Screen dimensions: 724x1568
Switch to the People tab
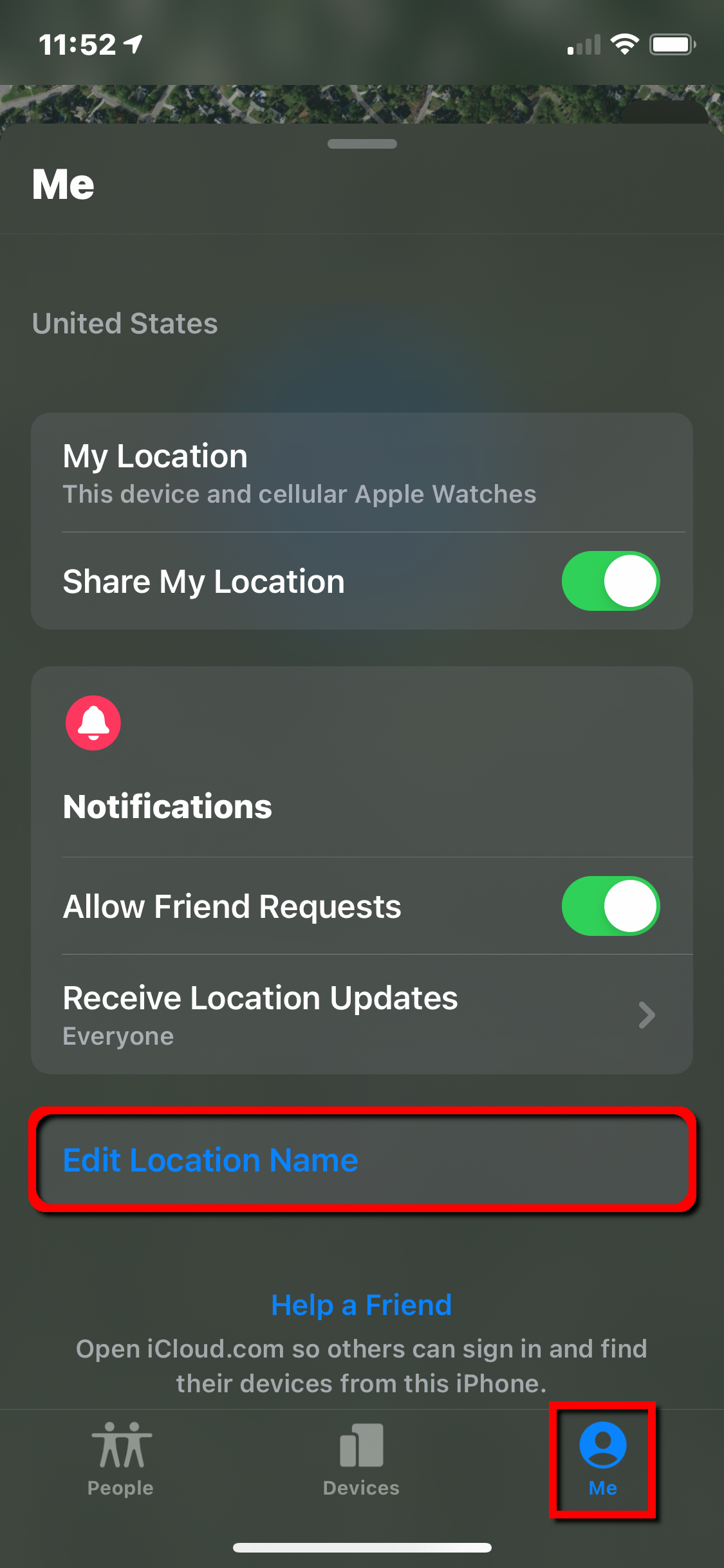(x=120, y=1459)
